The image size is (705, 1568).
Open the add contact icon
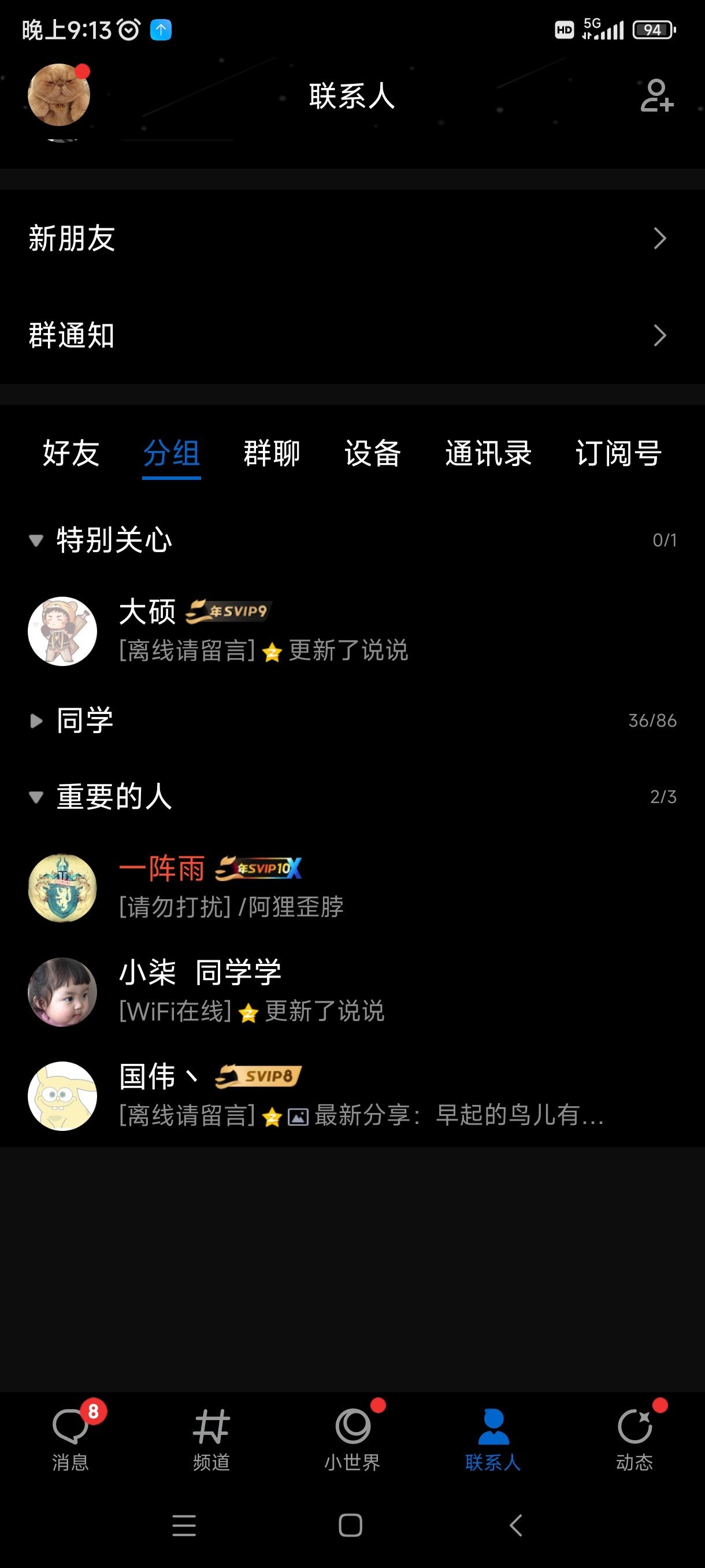point(656,95)
